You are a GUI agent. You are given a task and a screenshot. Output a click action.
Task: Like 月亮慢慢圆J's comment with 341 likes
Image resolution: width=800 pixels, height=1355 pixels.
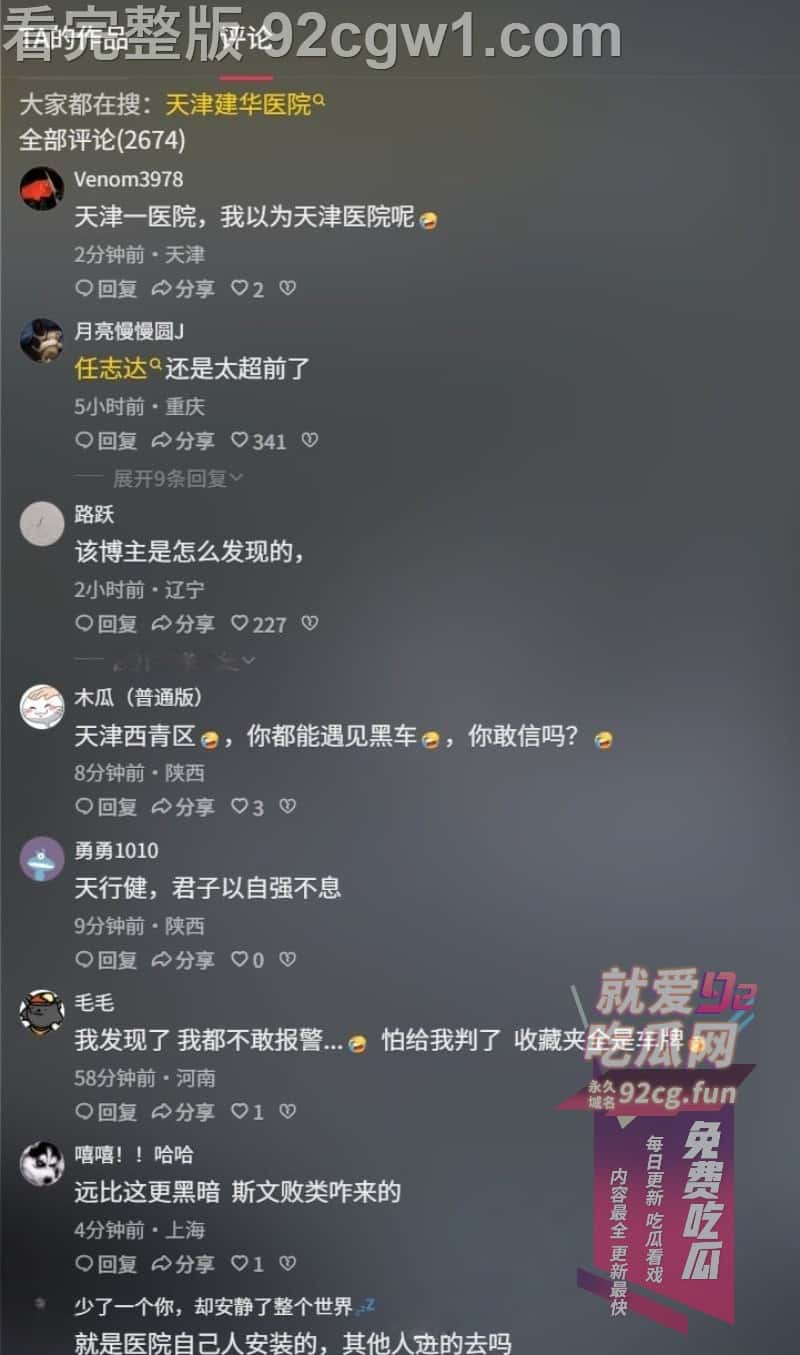[258, 441]
